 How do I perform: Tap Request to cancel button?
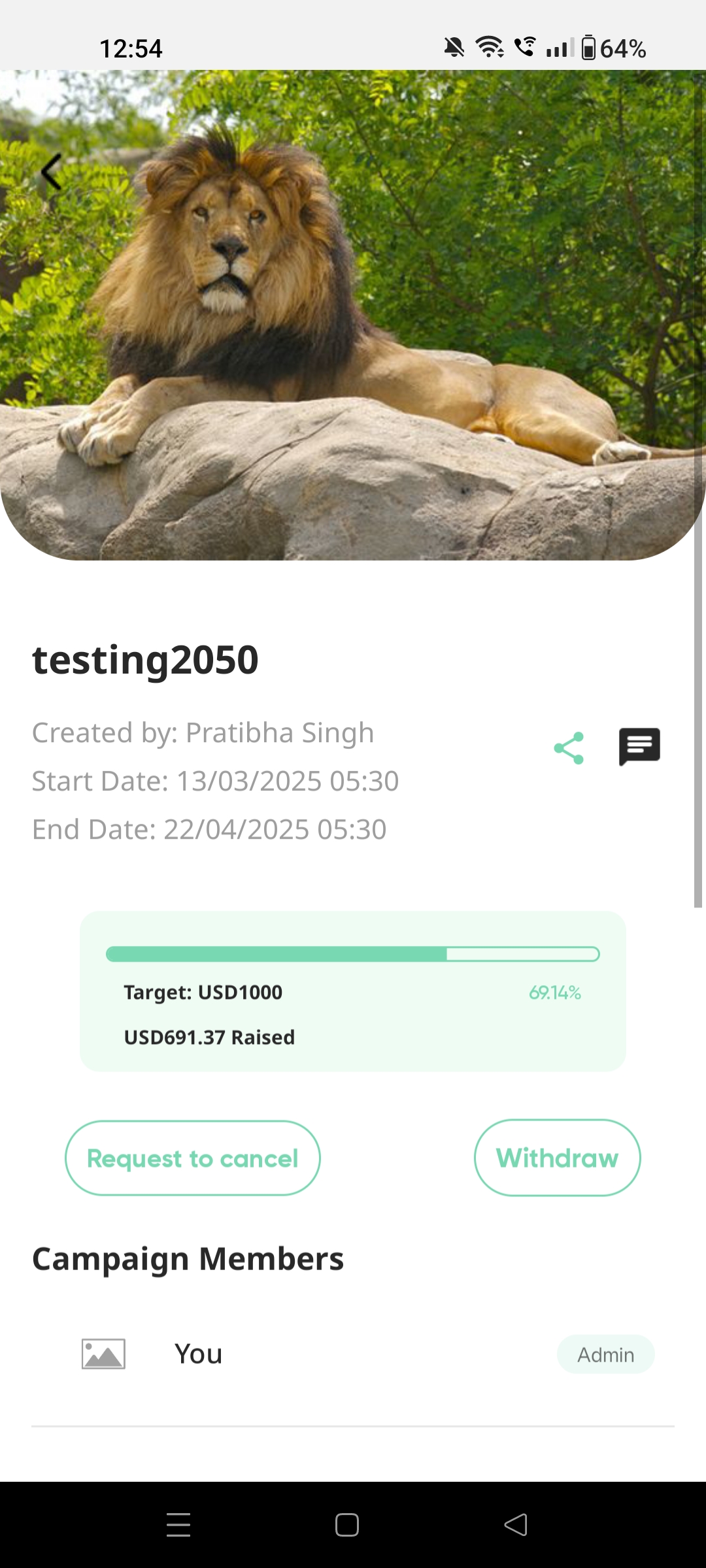(192, 1158)
